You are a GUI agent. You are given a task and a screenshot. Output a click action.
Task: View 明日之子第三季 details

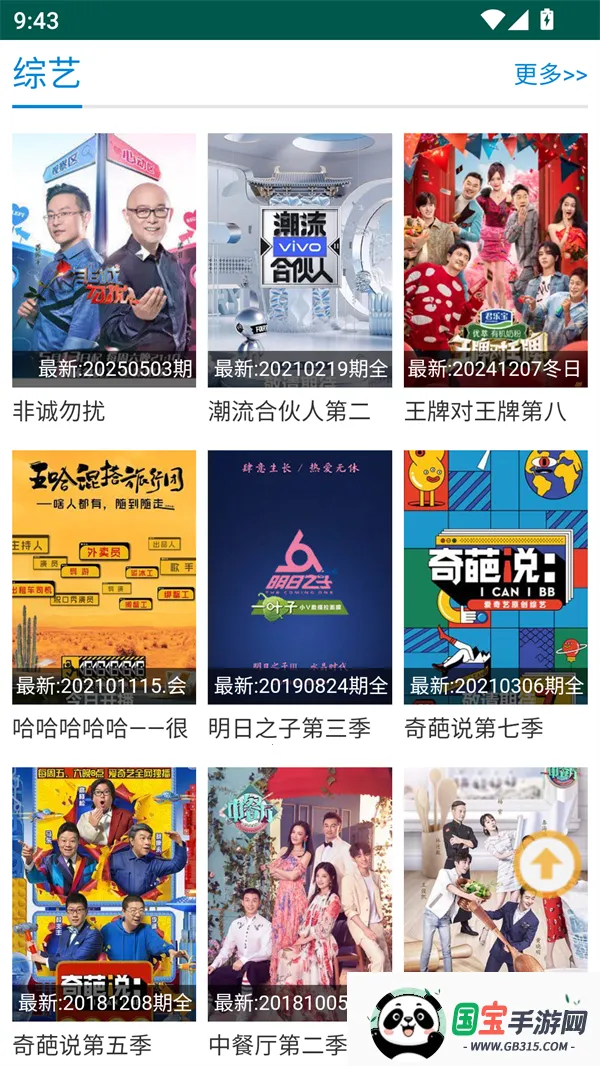point(299,577)
